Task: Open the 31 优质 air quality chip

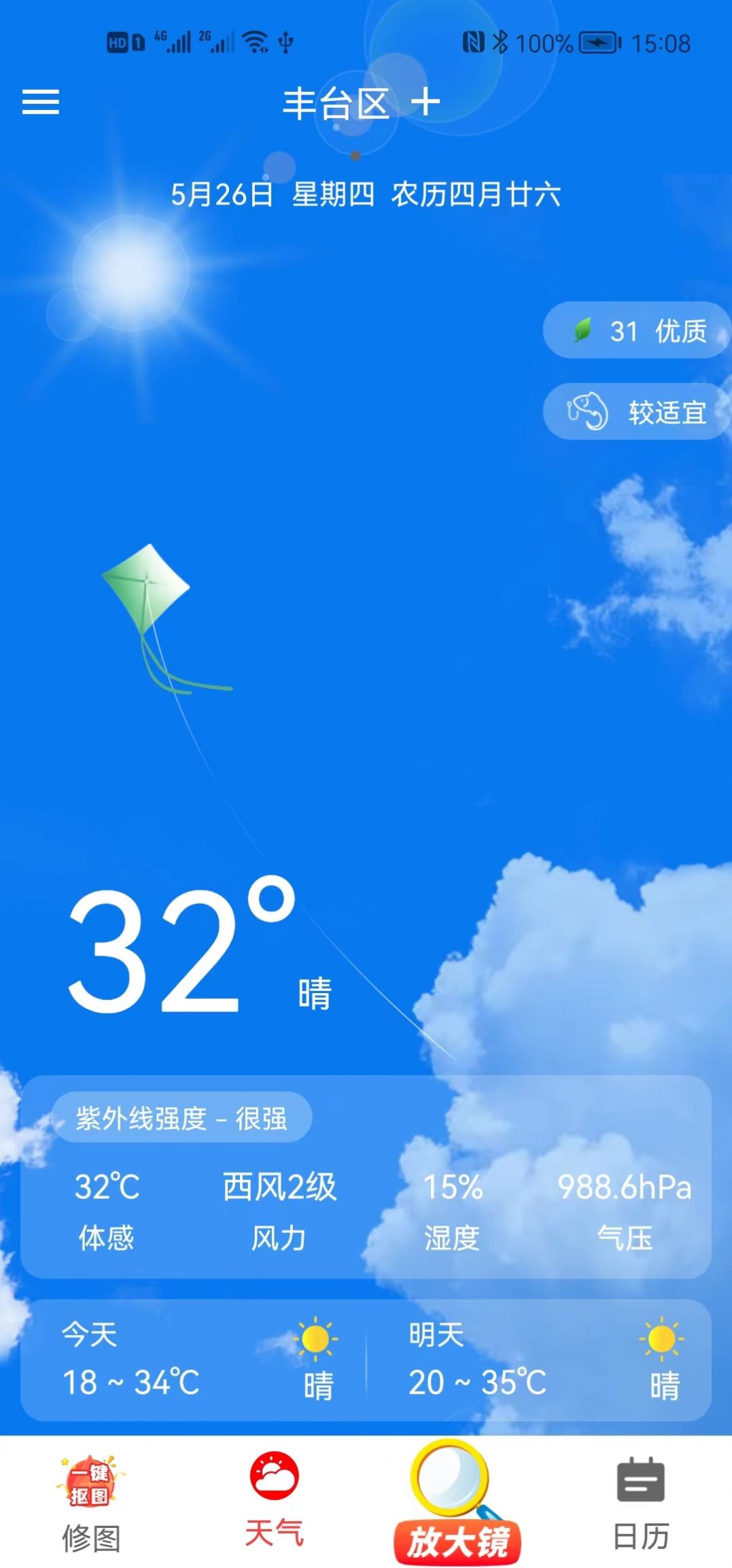Action: [x=637, y=331]
